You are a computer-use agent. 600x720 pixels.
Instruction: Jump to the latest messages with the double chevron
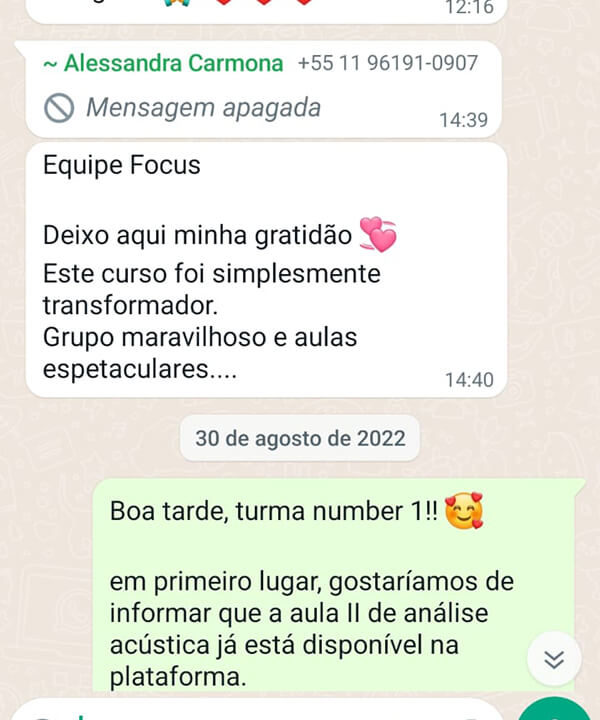tap(554, 660)
